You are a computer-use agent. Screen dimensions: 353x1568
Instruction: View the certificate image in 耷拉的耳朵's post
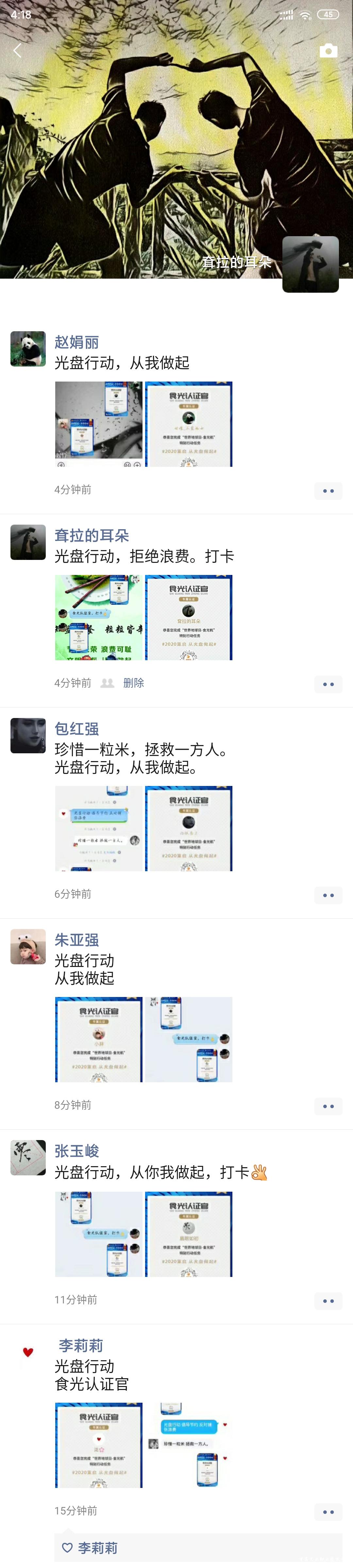click(189, 617)
